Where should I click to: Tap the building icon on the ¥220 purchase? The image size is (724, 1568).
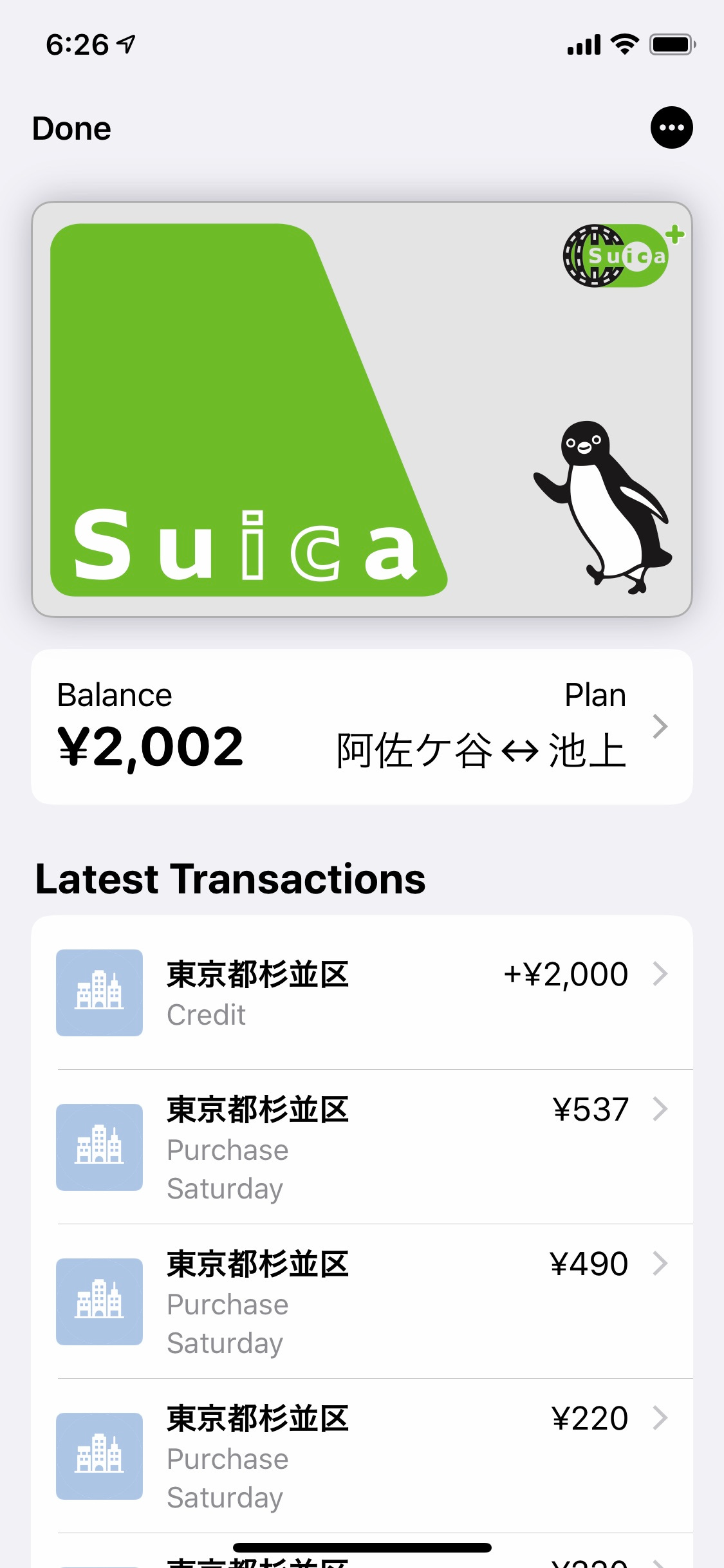(x=98, y=1456)
